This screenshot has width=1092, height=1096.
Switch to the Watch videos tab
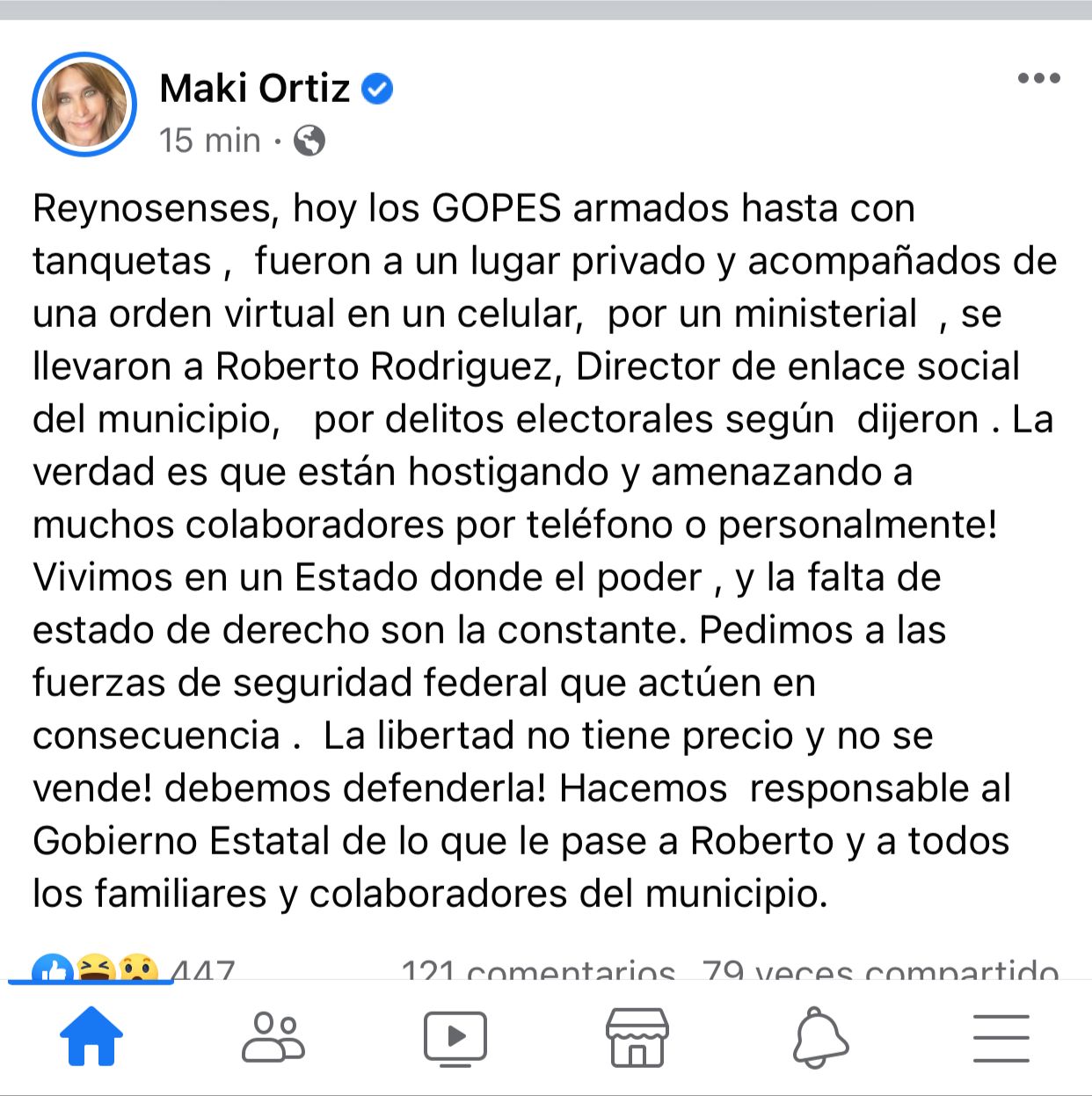[455, 1037]
